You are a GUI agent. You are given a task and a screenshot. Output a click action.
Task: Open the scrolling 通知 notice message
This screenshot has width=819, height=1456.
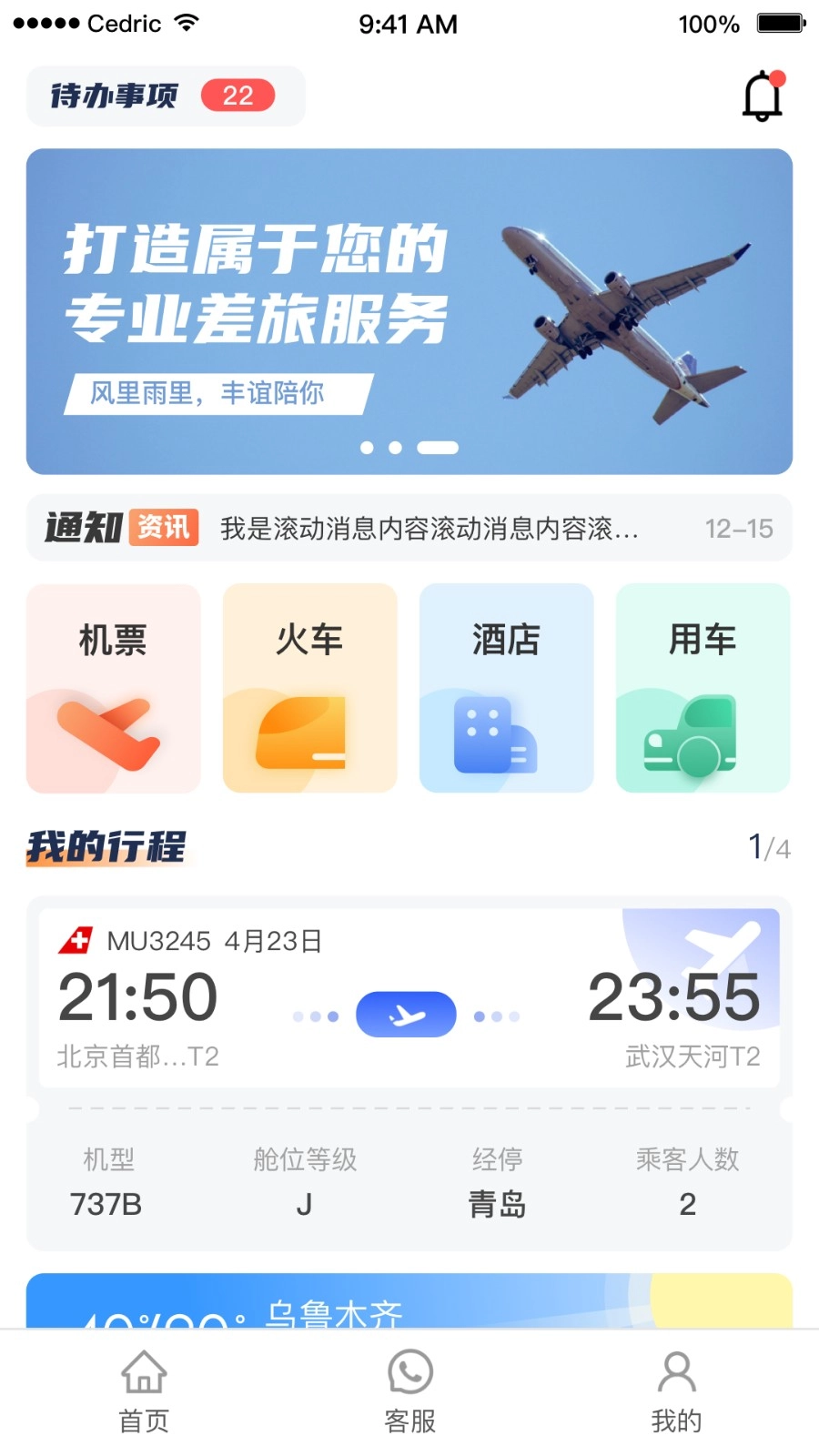pos(428,528)
